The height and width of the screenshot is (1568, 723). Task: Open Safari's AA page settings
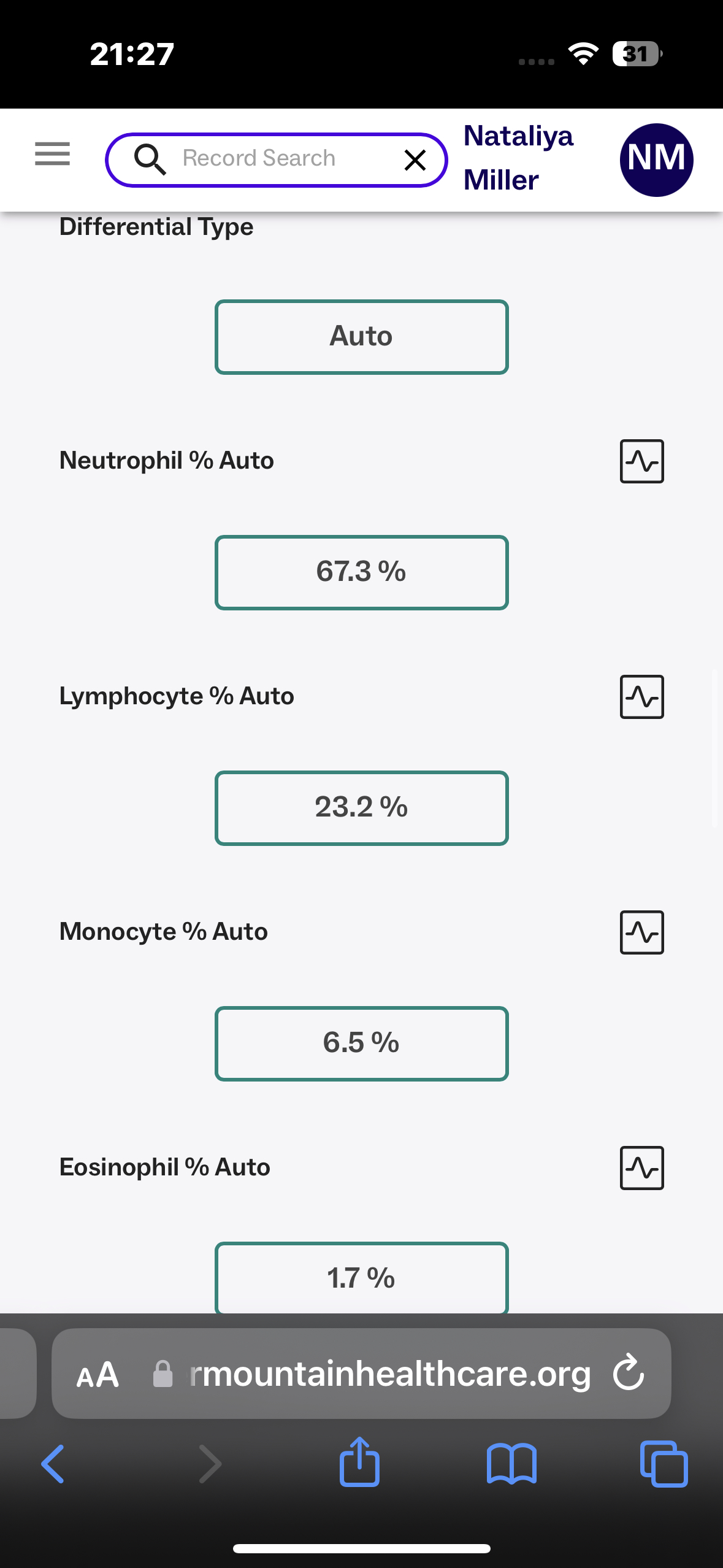coord(98,1375)
